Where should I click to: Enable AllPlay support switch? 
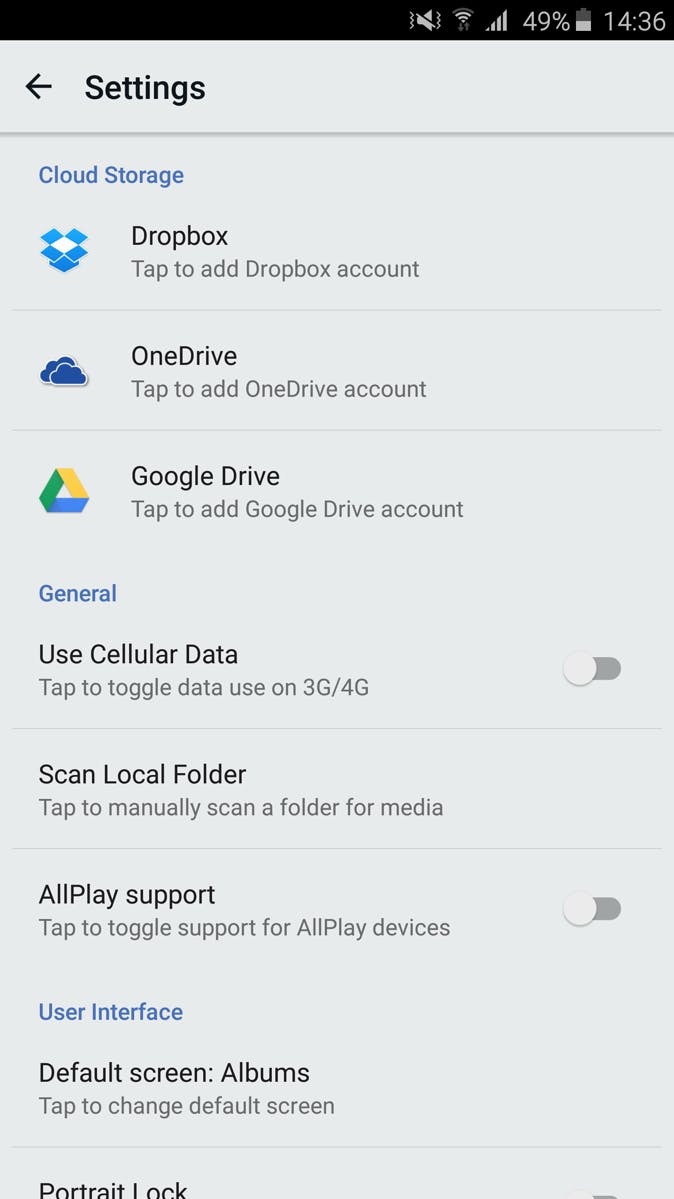click(592, 909)
